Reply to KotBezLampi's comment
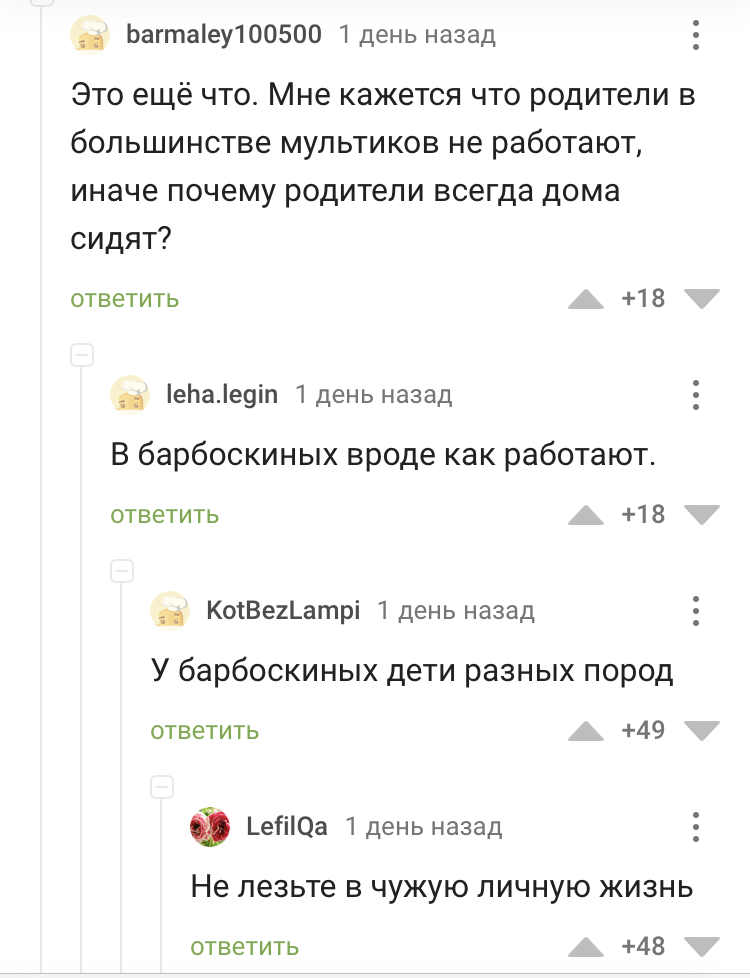This screenshot has width=750, height=978. point(205,730)
